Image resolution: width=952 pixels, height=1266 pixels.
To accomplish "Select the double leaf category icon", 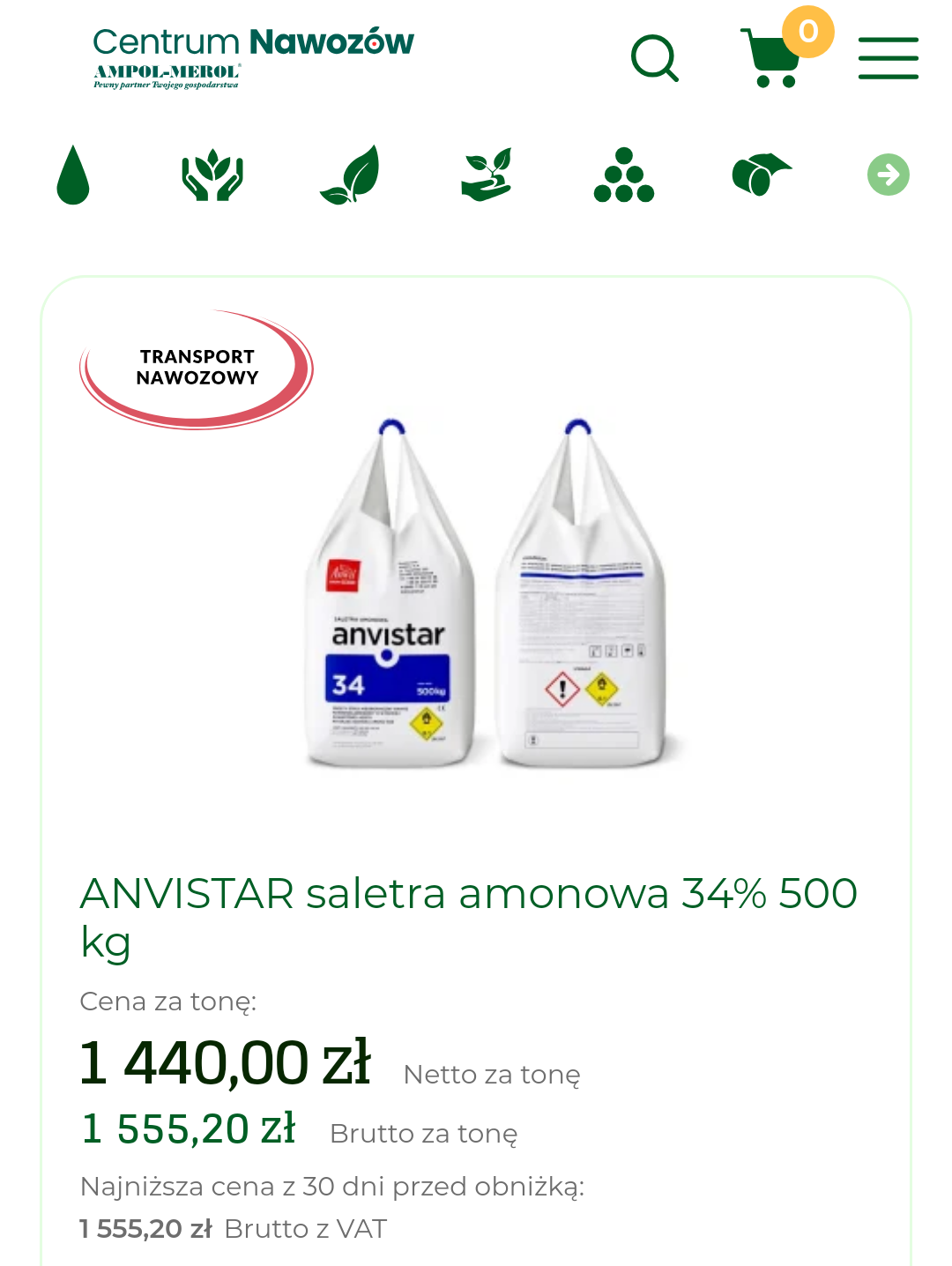I will 350,175.
